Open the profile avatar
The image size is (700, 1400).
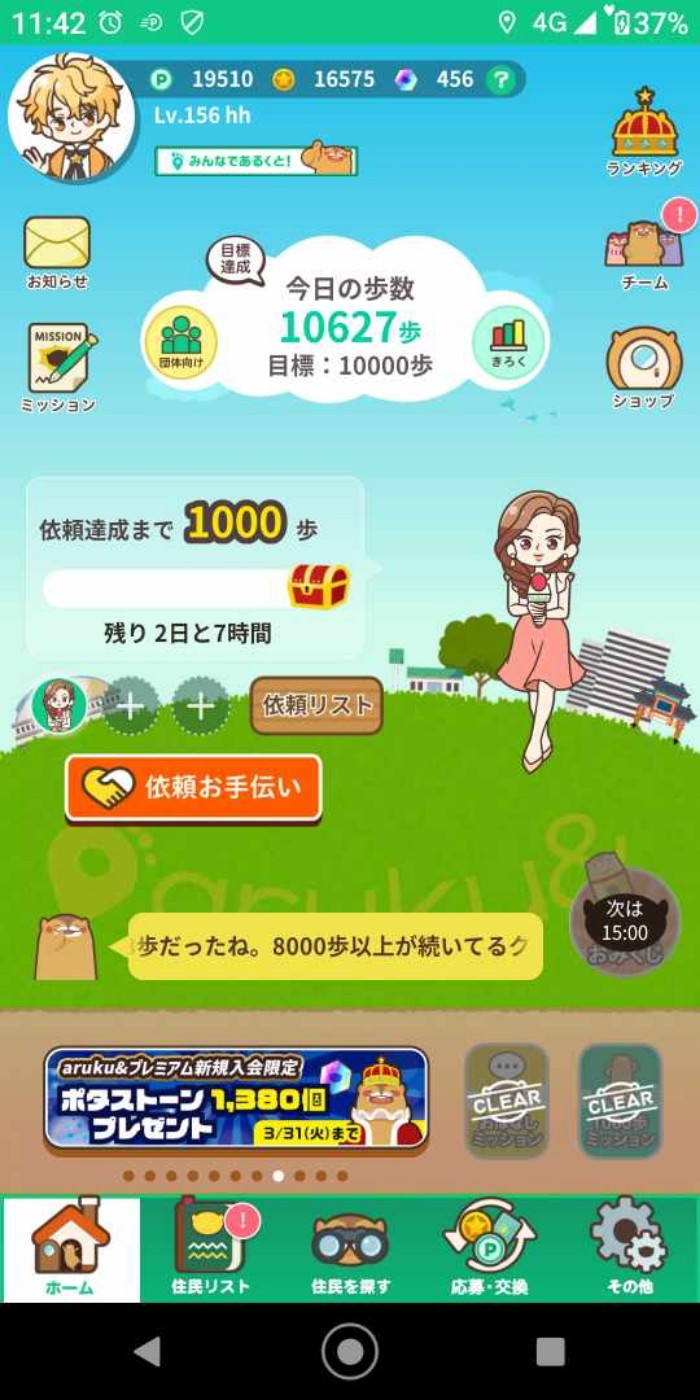[x=72, y=117]
